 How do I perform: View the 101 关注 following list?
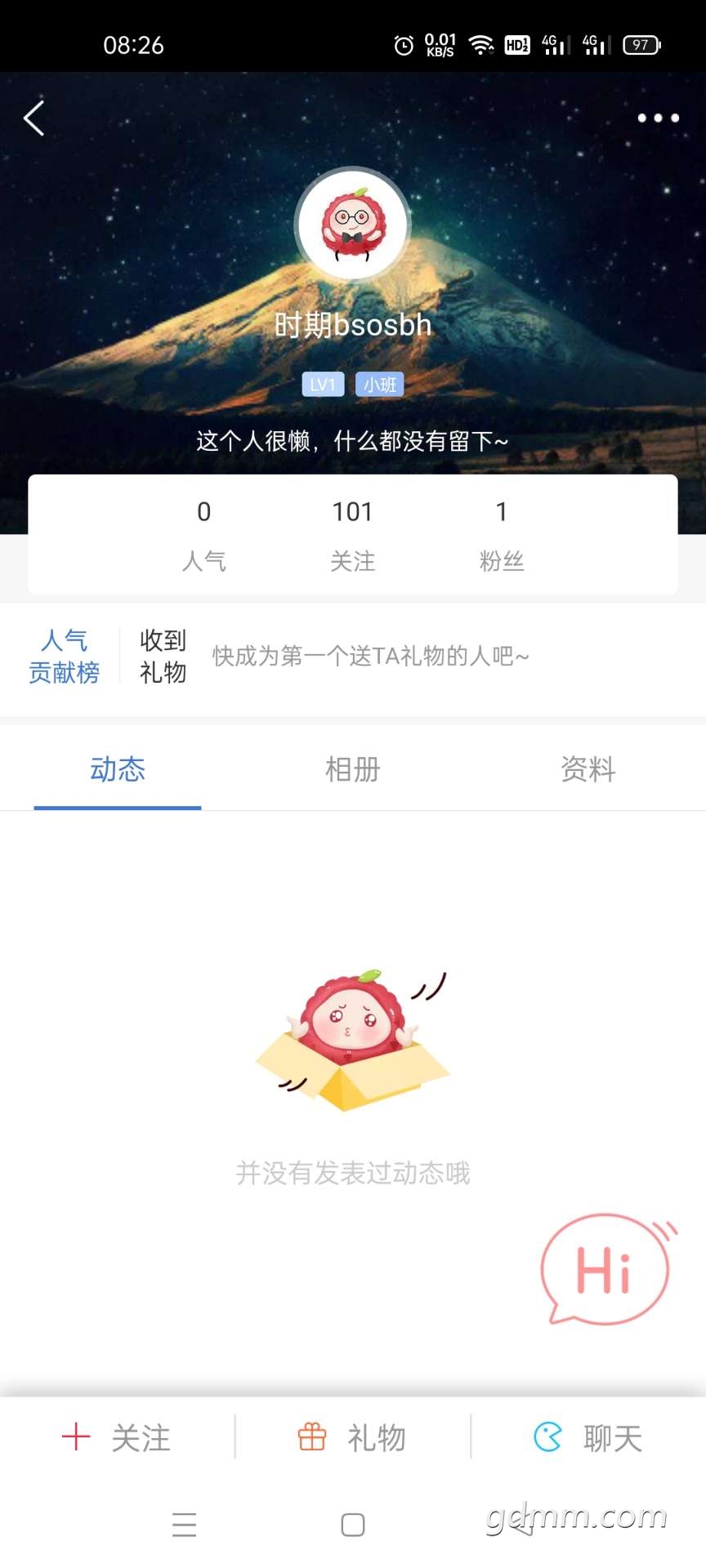click(352, 535)
